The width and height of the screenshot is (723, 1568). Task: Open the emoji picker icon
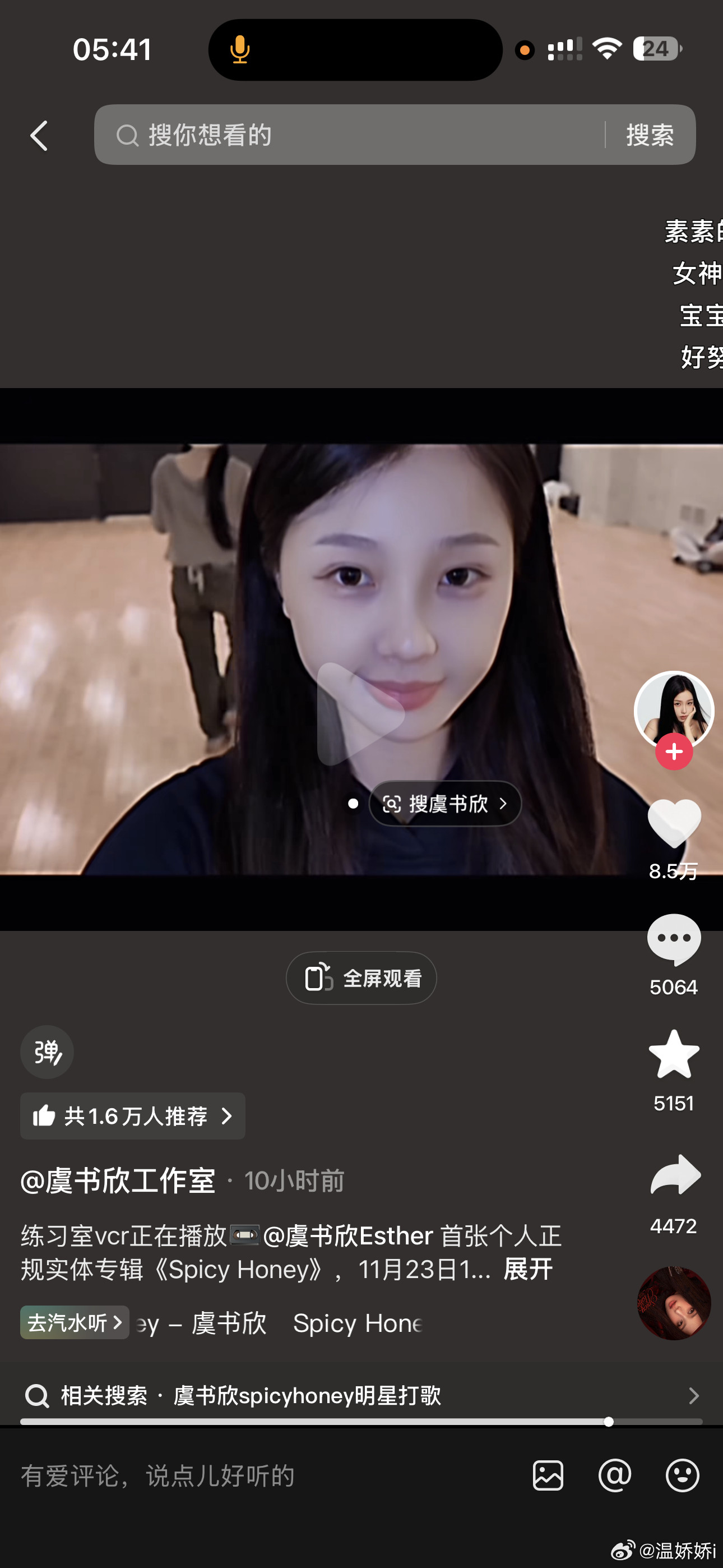point(682,1476)
